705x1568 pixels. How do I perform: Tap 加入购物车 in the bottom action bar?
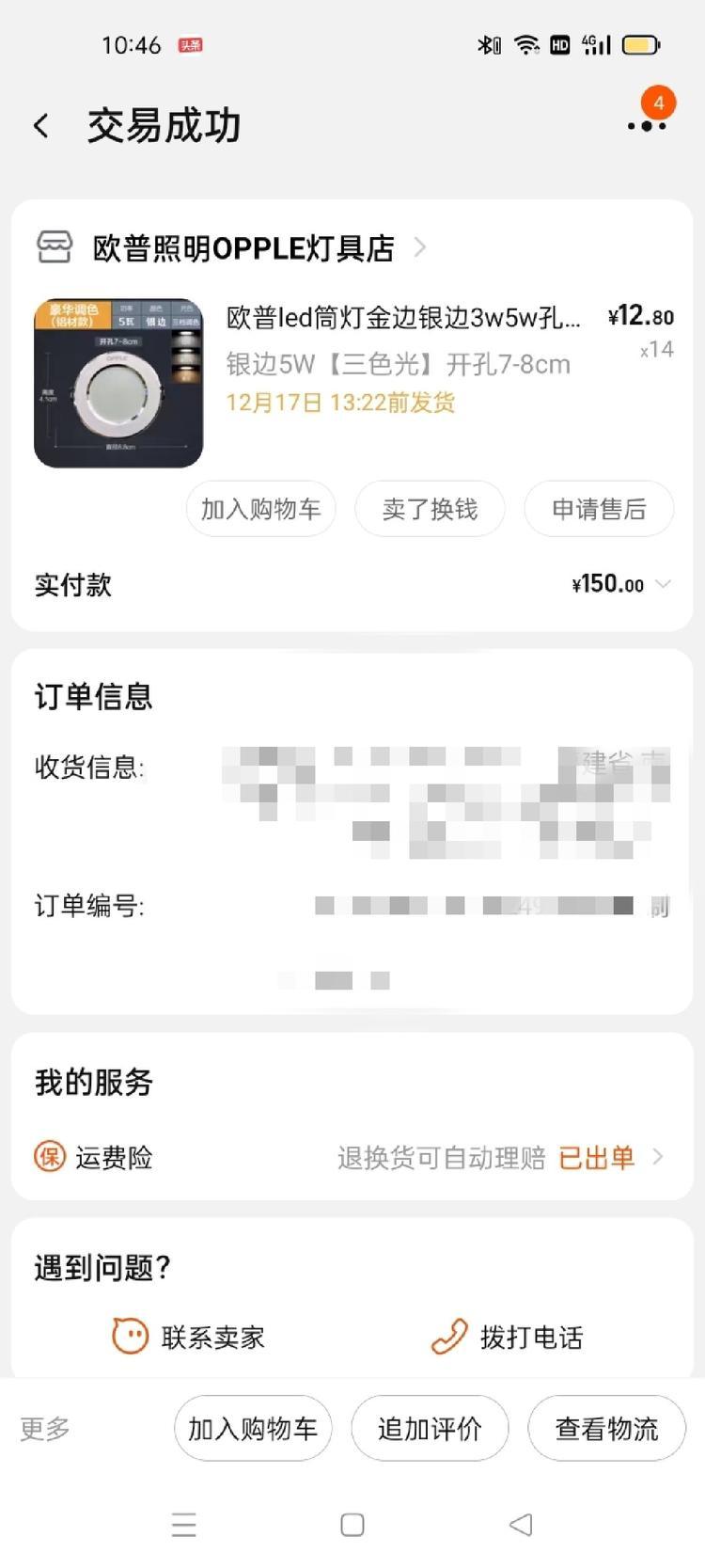click(x=253, y=1429)
